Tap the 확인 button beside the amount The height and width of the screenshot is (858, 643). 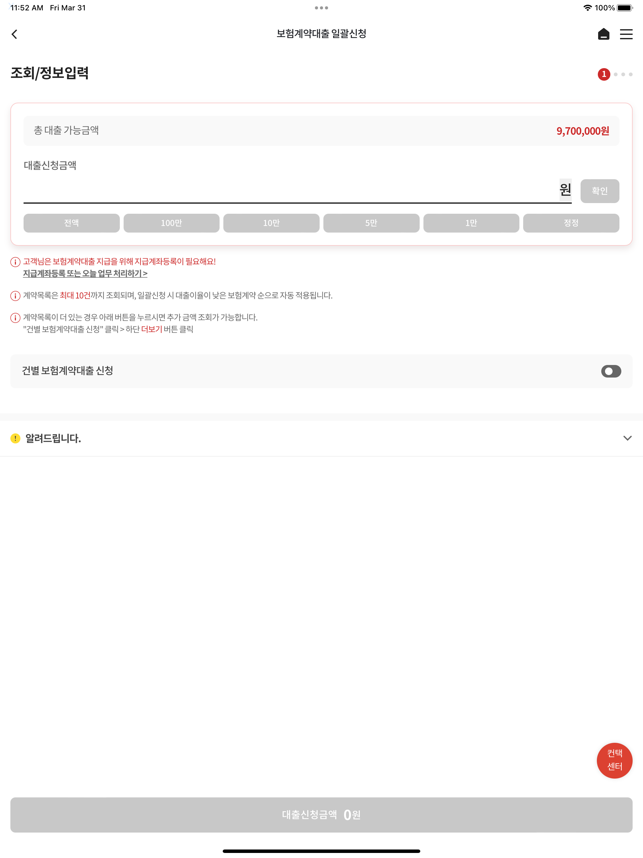tap(599, 191)
